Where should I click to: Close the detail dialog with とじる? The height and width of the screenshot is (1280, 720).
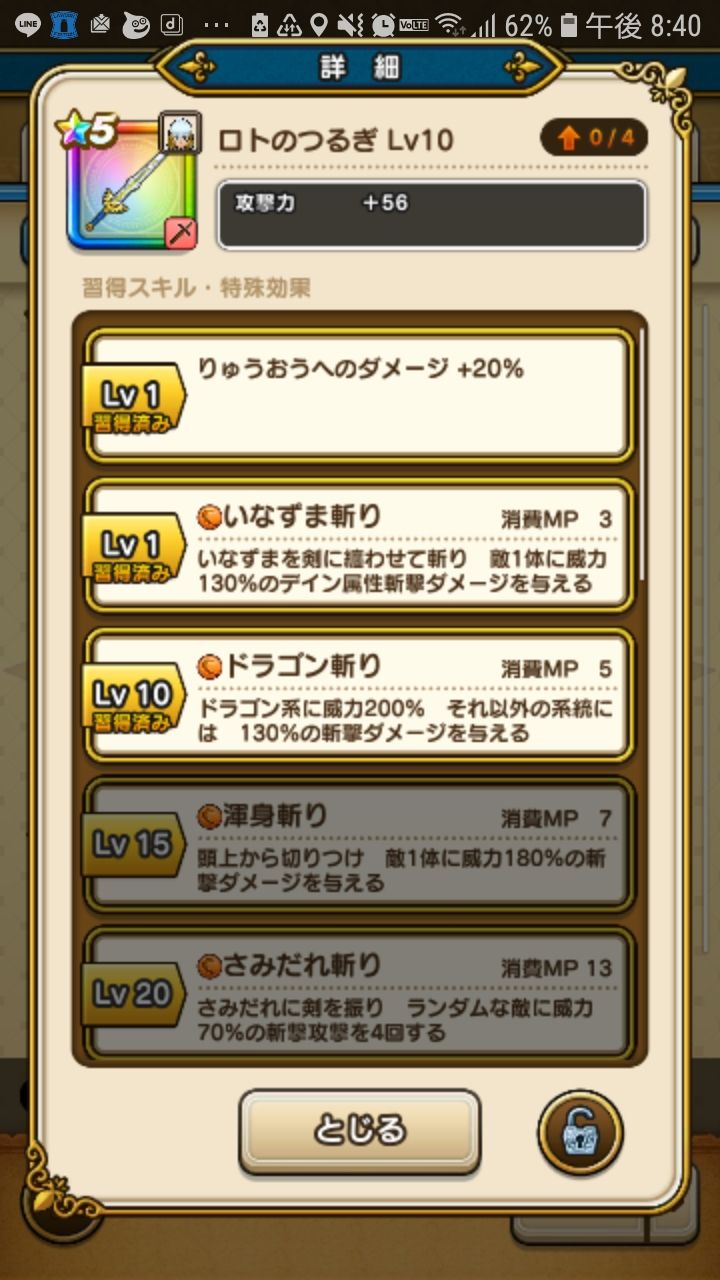click(359, 1130)
